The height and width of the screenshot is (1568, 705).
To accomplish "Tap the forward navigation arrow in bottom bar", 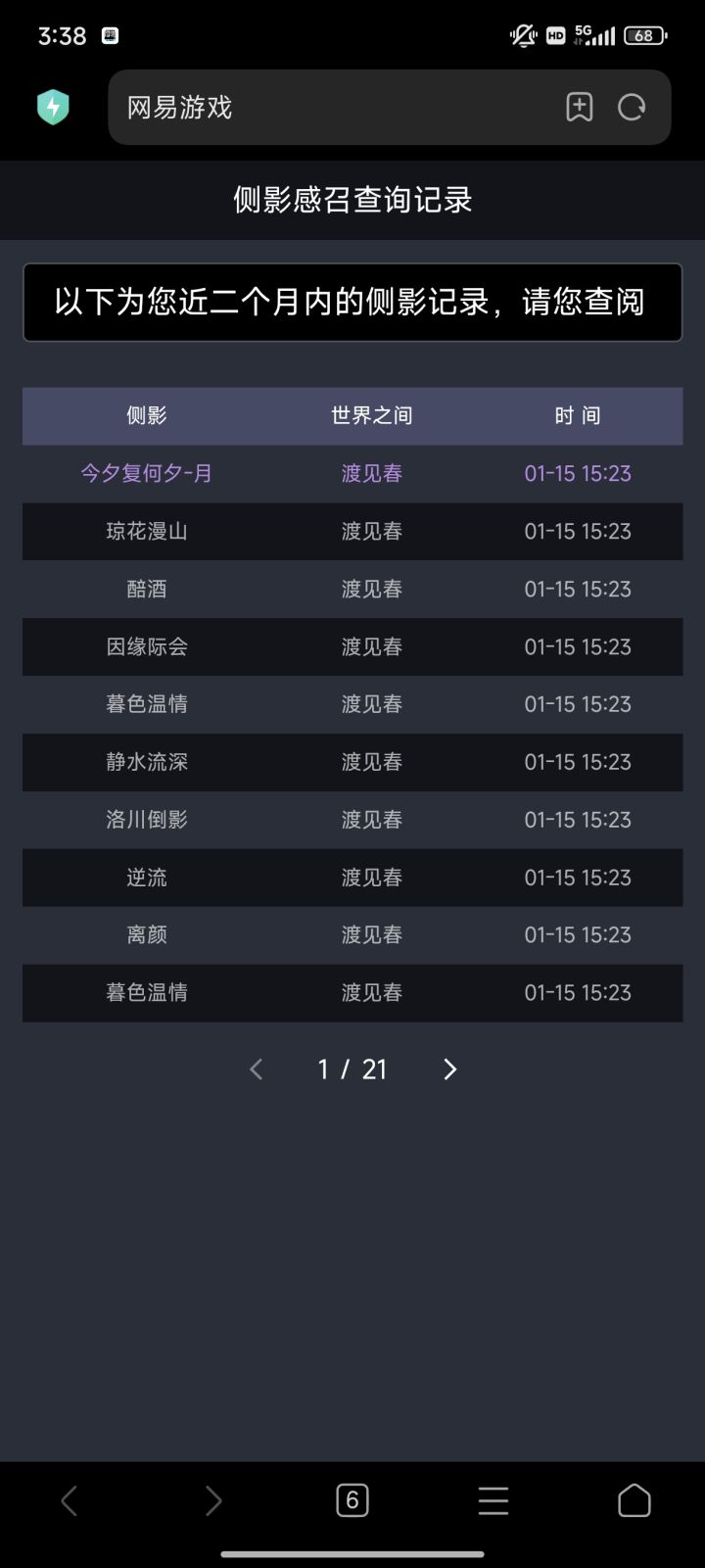I will (x=213, y=1499).
